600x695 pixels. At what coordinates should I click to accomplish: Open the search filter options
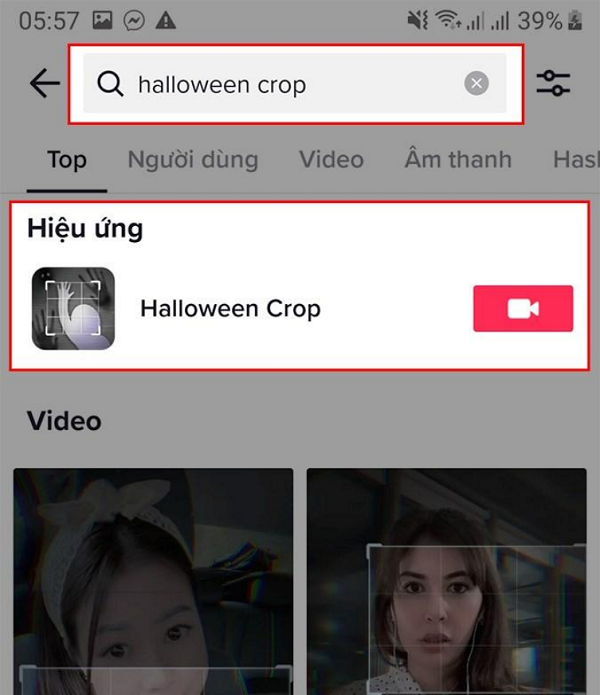pos(553,84)
